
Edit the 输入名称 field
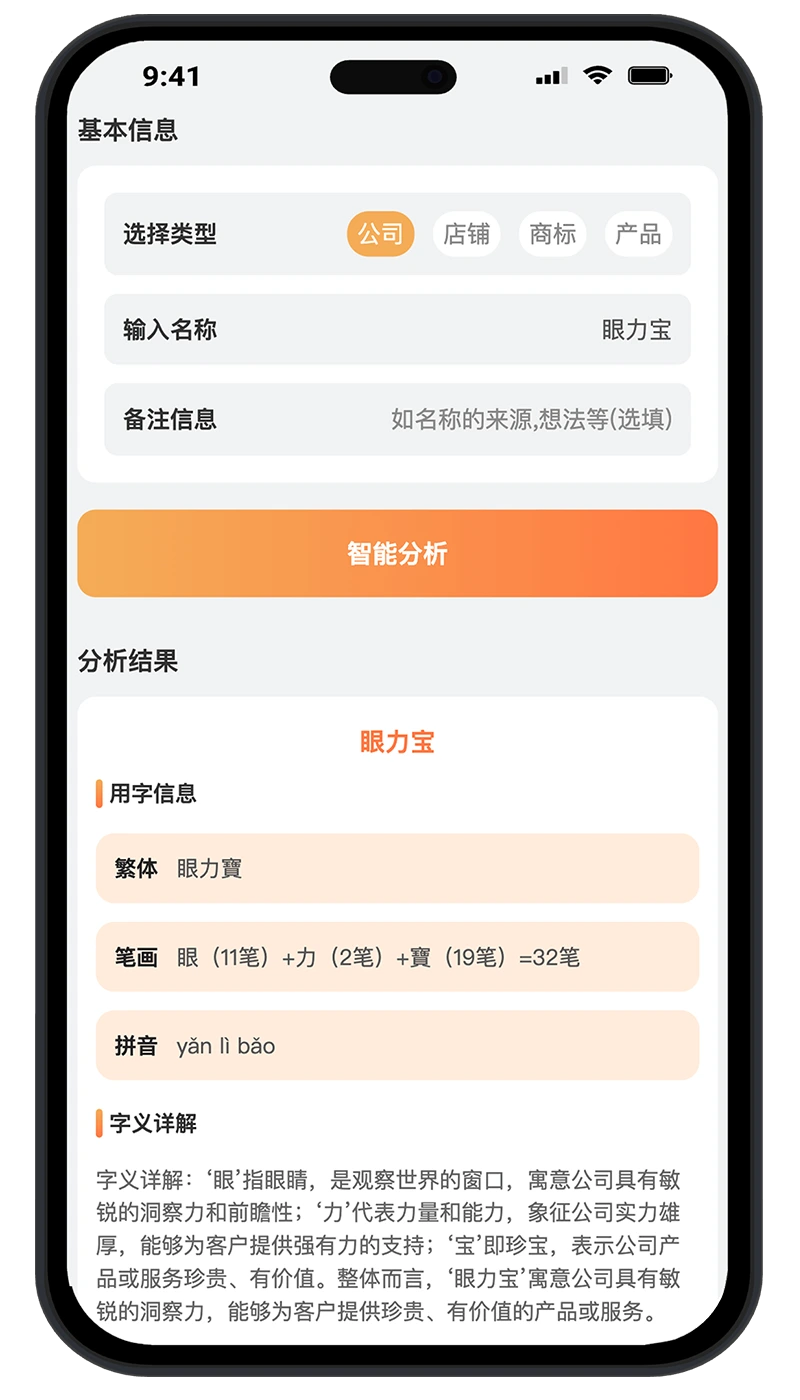pos(500,330)
